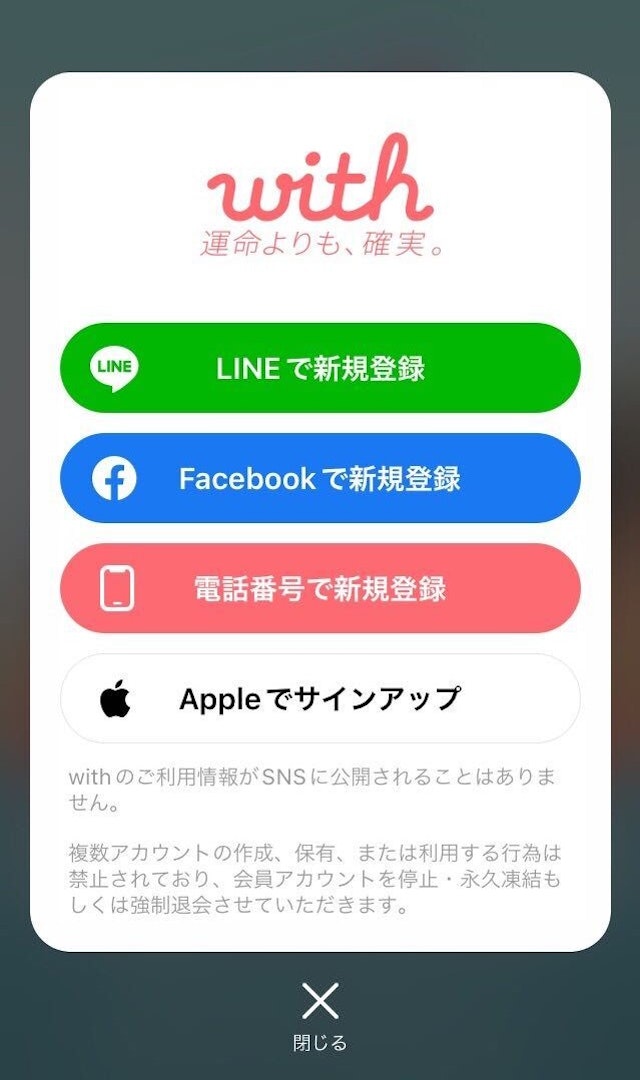Choose Facebookで新規登録 button
This screenshot has height=1080, width=640.
320,478
